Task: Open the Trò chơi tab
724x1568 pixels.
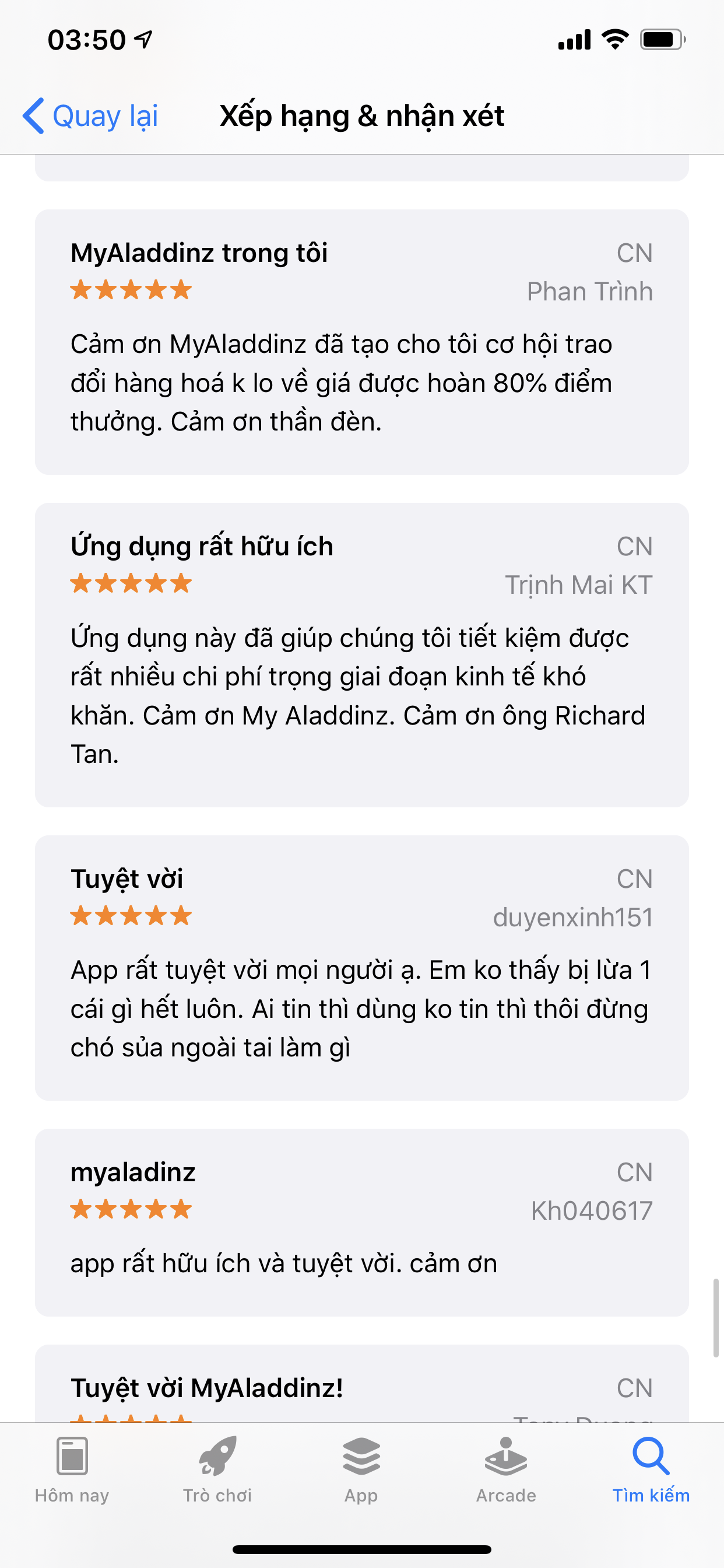Action: click(217, 1468)
